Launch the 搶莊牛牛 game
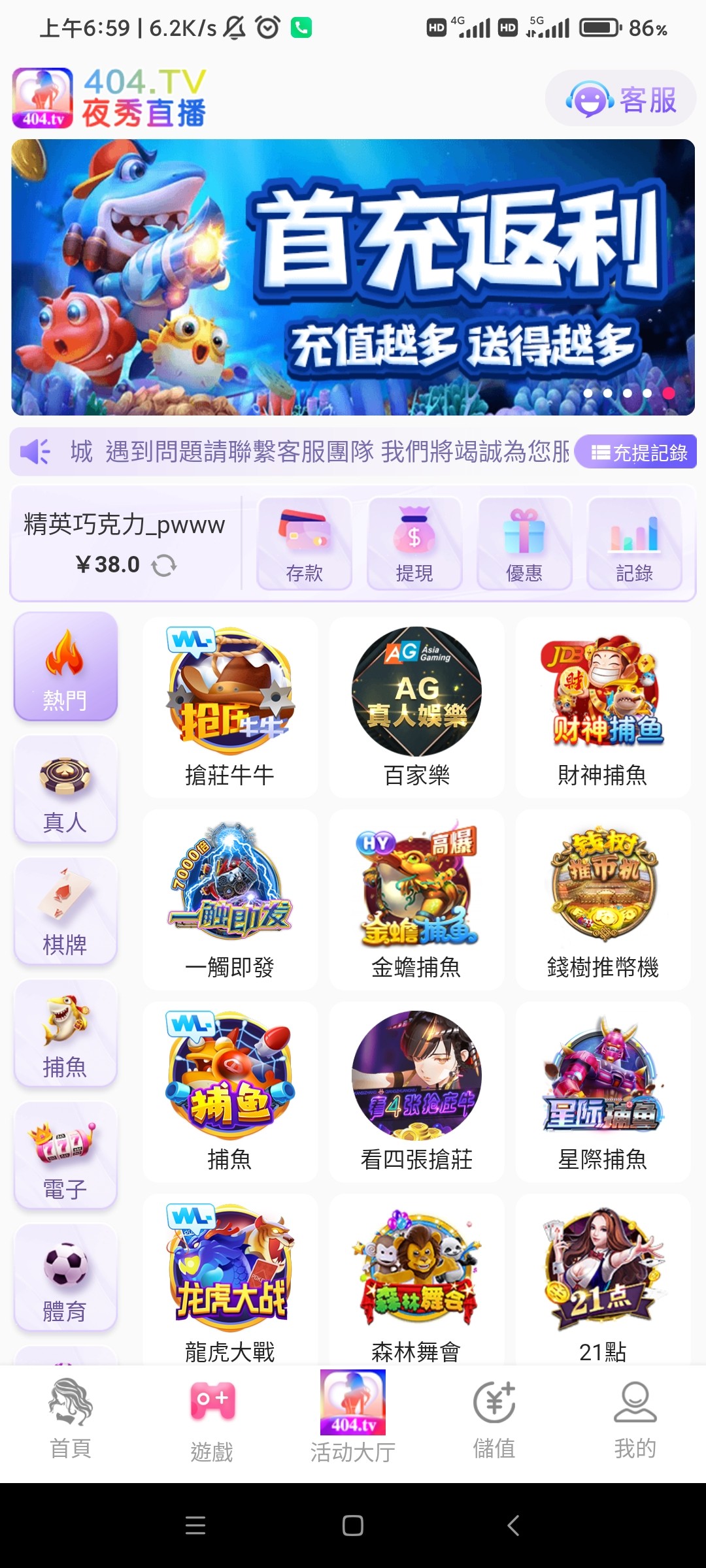The width and height of the screenshot is (706, 1568). [230, 707]
